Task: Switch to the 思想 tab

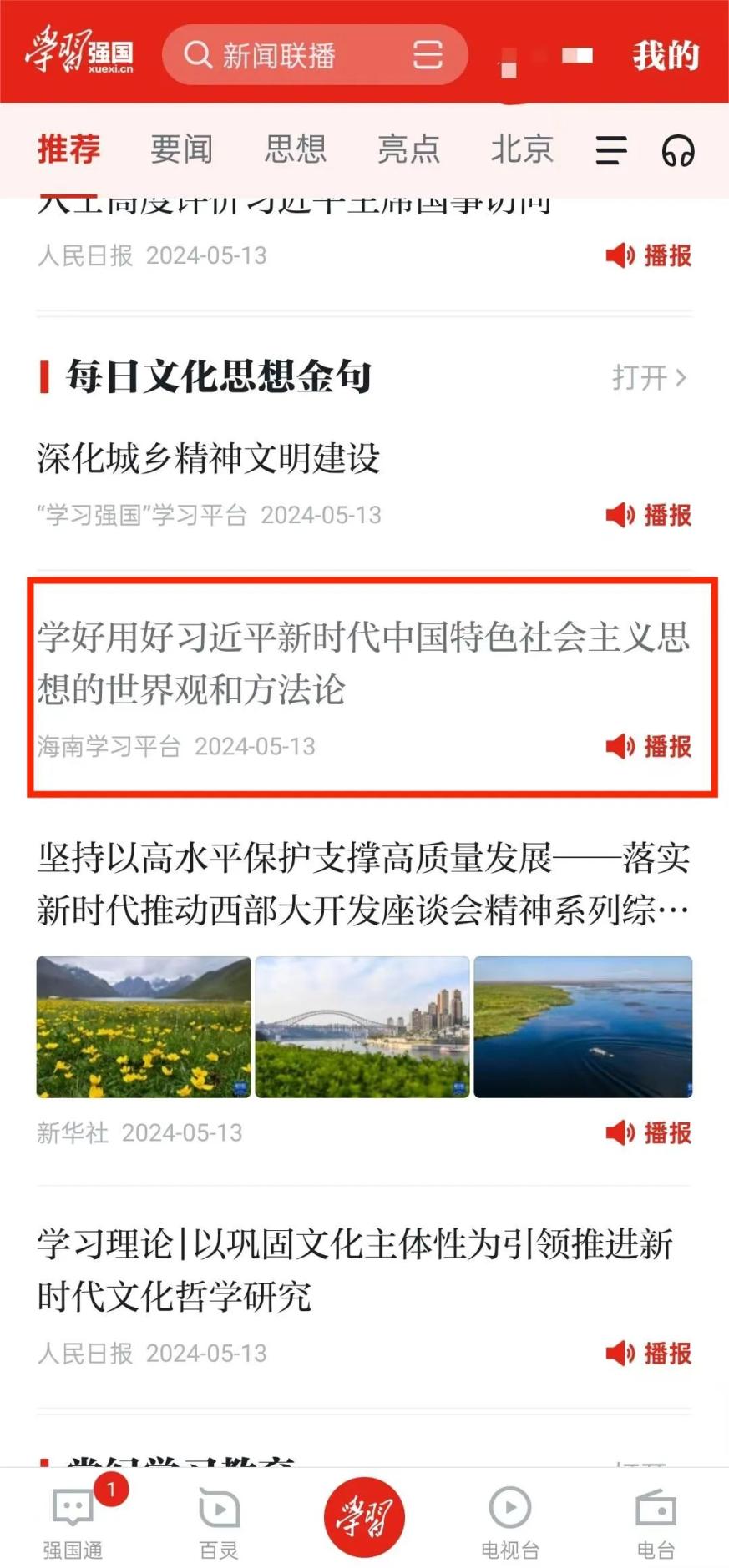Action: point(295,149)
